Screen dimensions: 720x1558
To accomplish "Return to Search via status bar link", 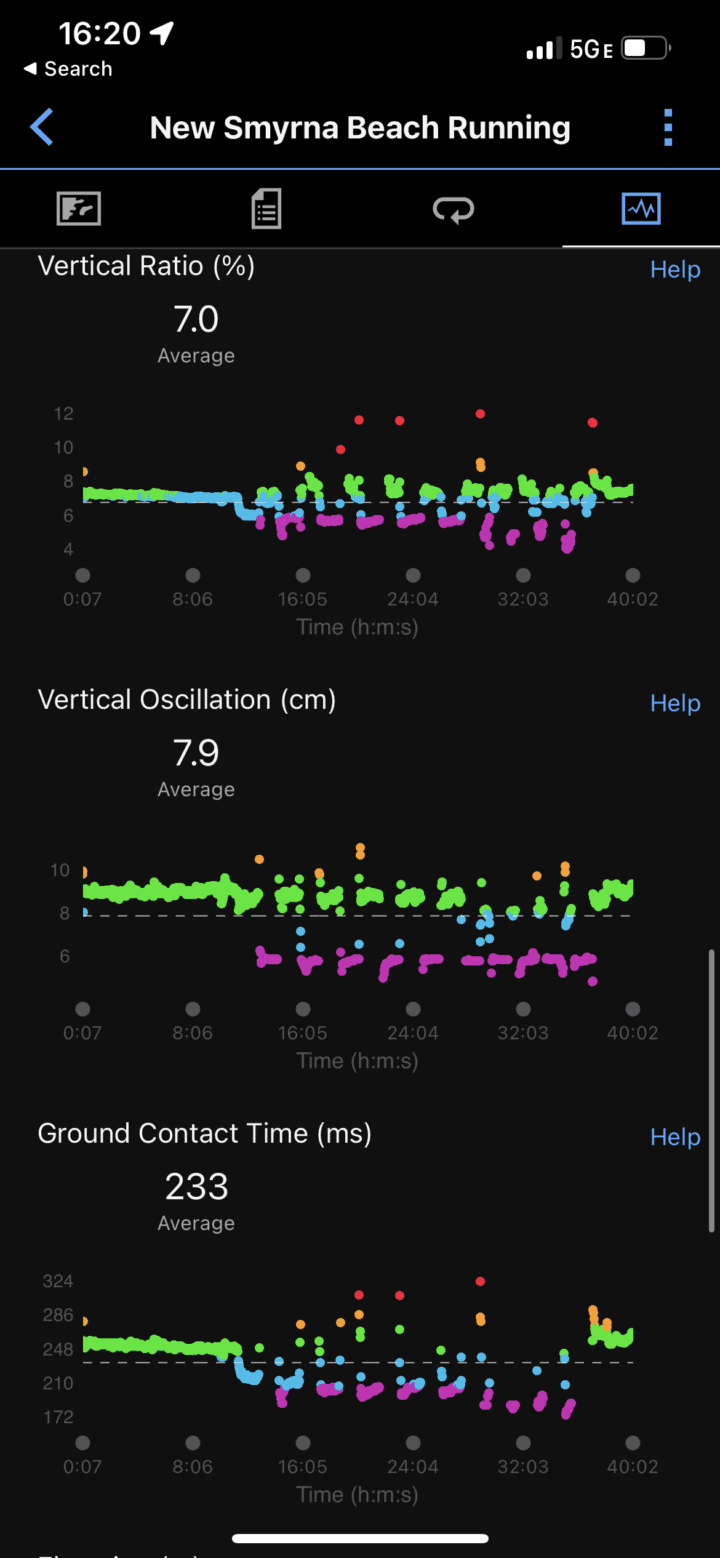I will [x=68, y=69].
